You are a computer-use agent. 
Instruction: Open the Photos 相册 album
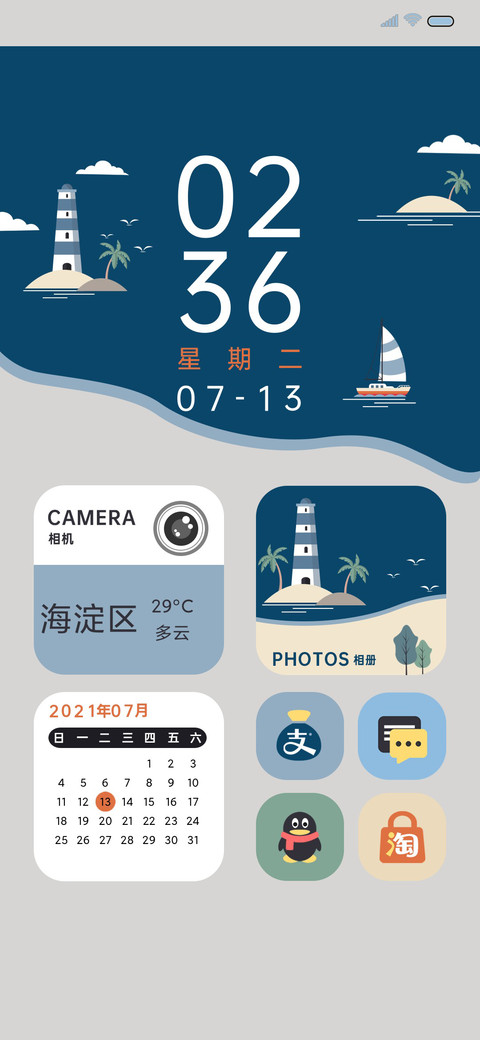point(351,580)
